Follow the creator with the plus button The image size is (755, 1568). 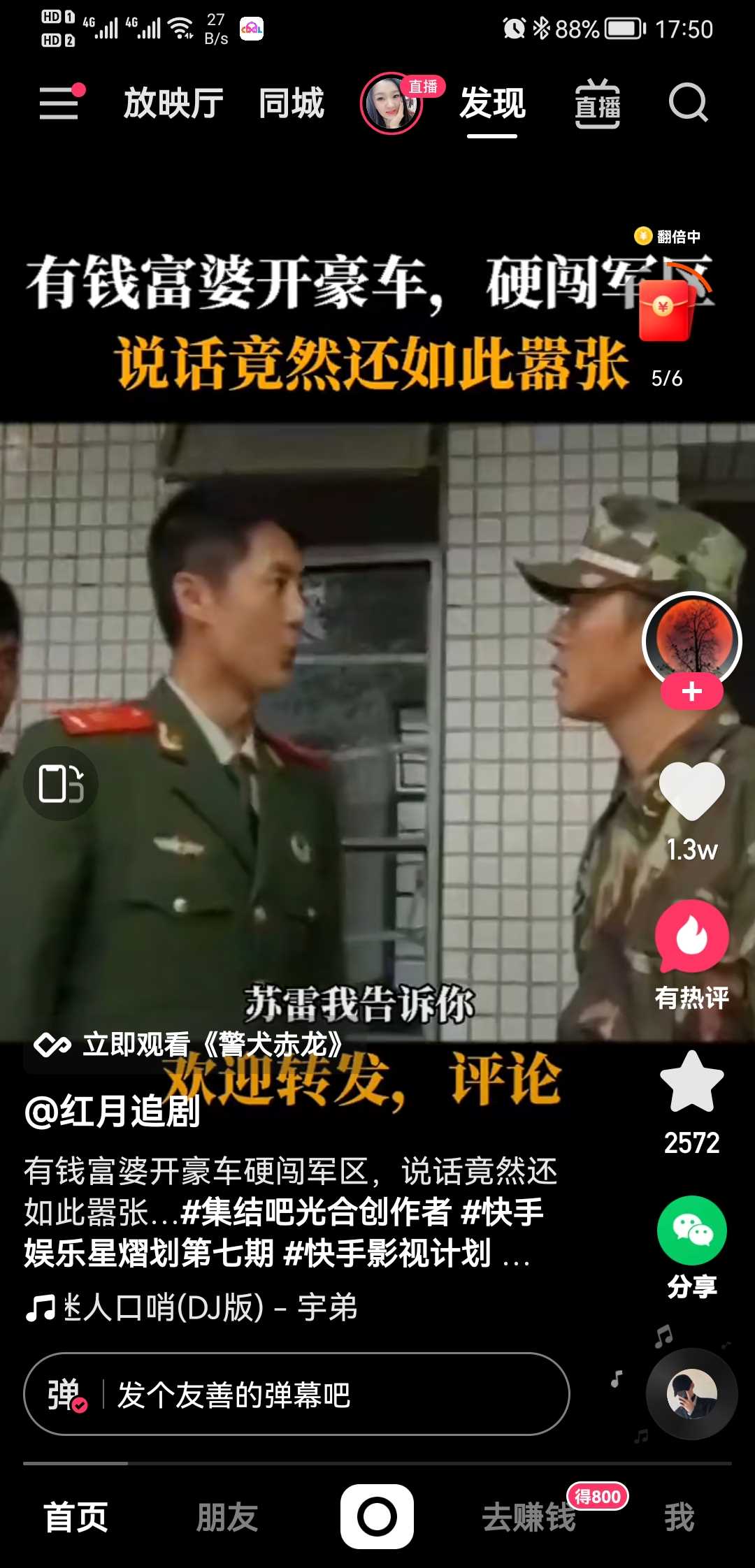(691, 692)
